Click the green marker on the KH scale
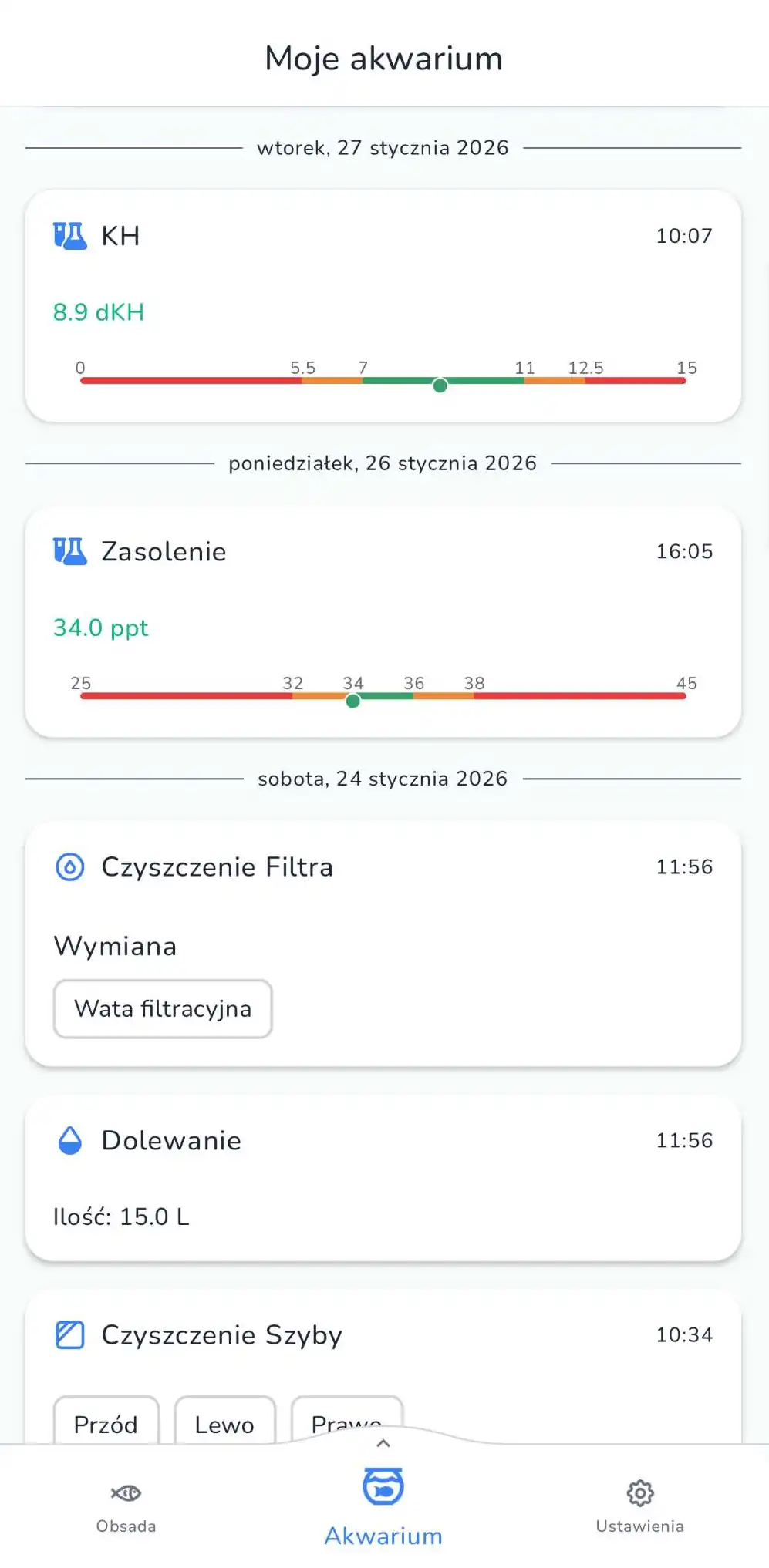 click(x=440, y=385)
